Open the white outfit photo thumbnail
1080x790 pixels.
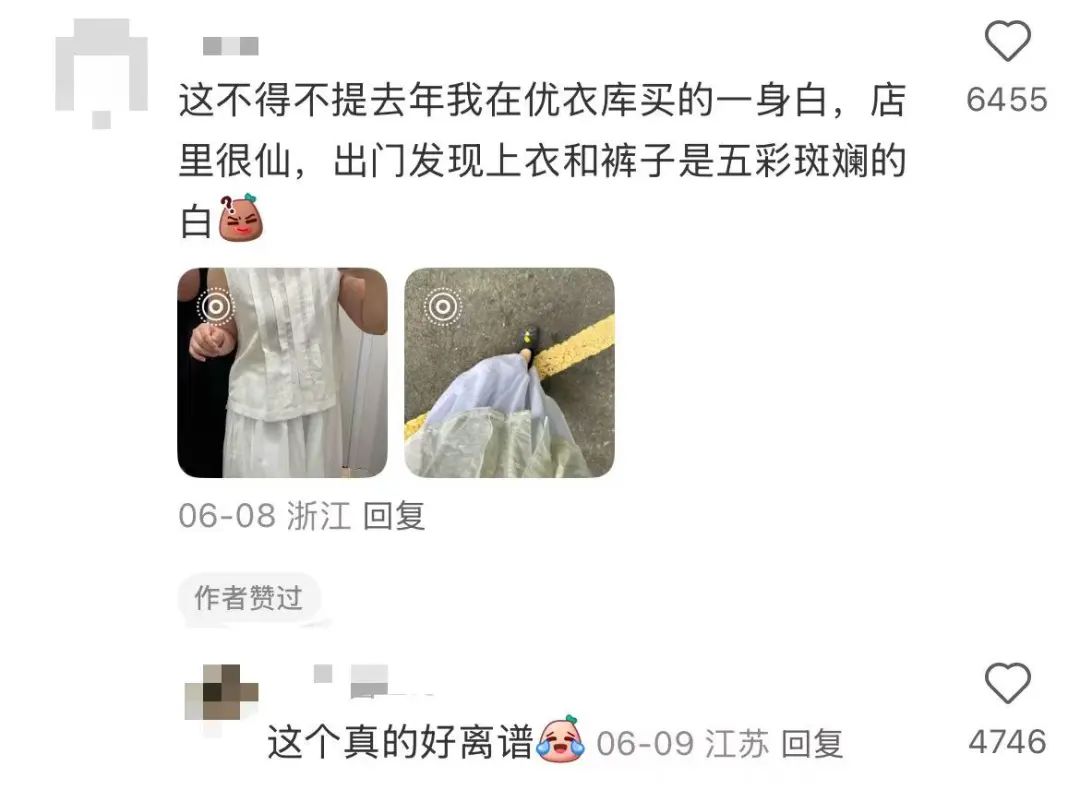pos(282,372)
